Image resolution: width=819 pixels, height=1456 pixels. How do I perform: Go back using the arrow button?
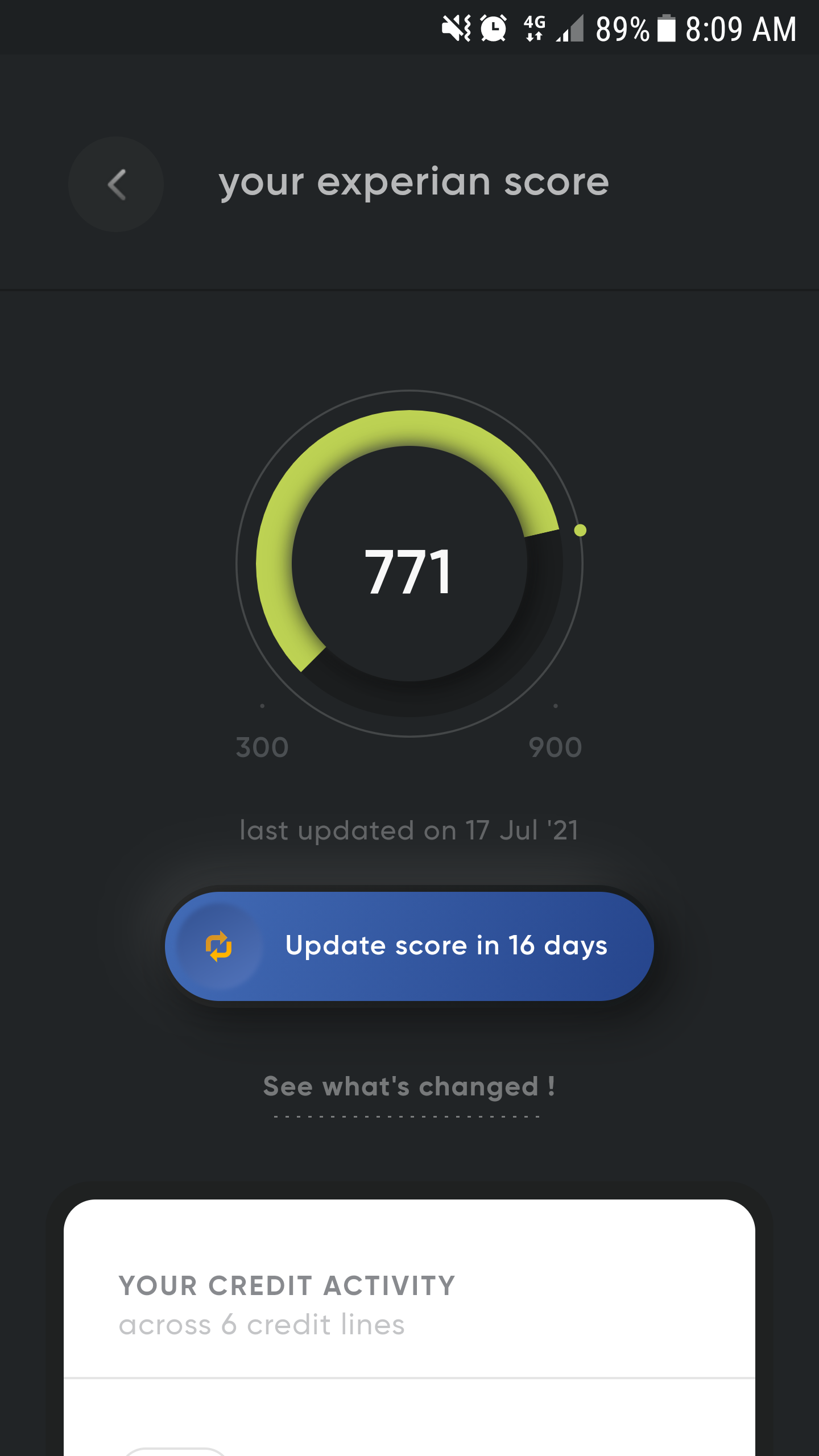(116, 184)
